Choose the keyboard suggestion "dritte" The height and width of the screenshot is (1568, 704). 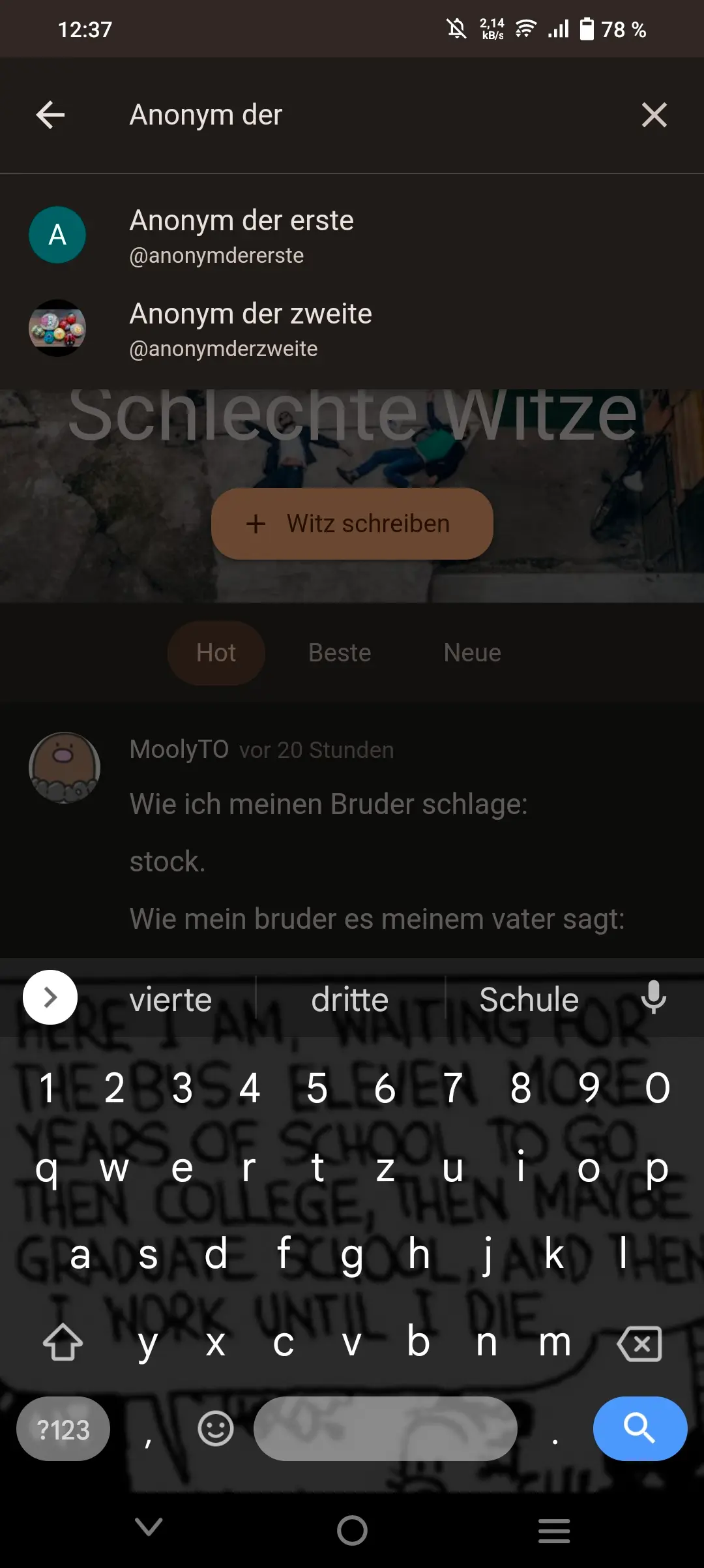pos(350,999)
